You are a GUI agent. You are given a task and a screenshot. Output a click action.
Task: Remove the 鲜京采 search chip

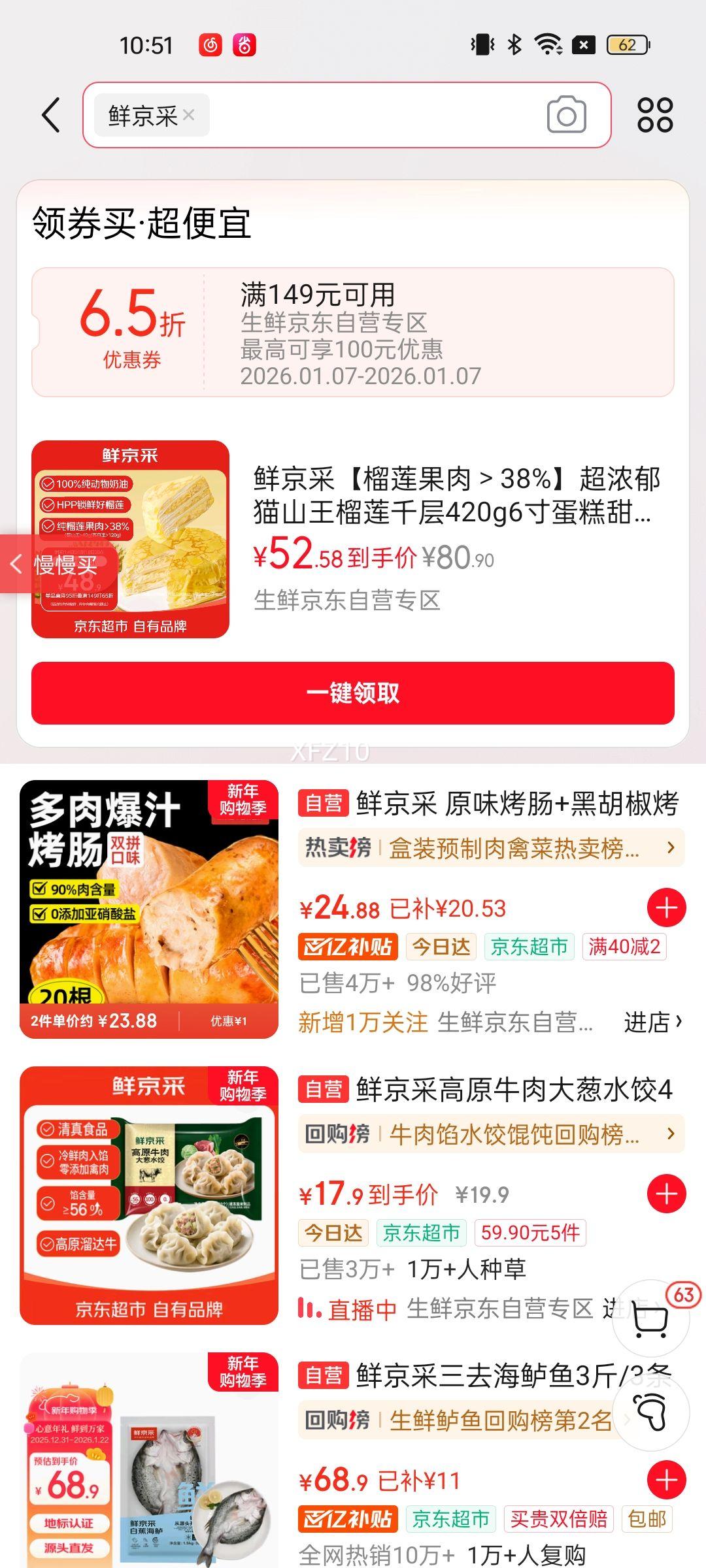click(189, 115)
